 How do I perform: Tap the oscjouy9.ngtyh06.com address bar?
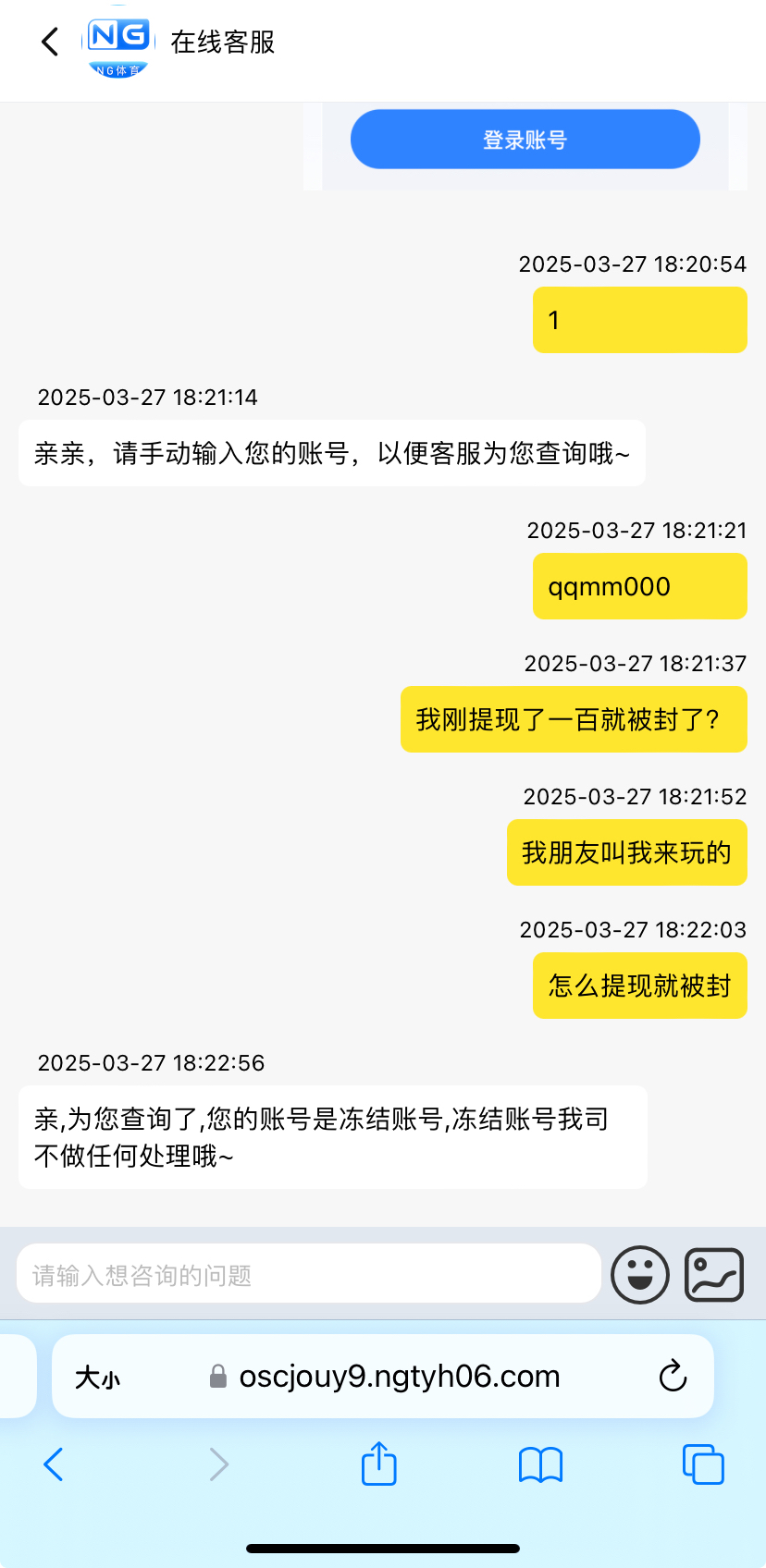(x=383, y=1377)
